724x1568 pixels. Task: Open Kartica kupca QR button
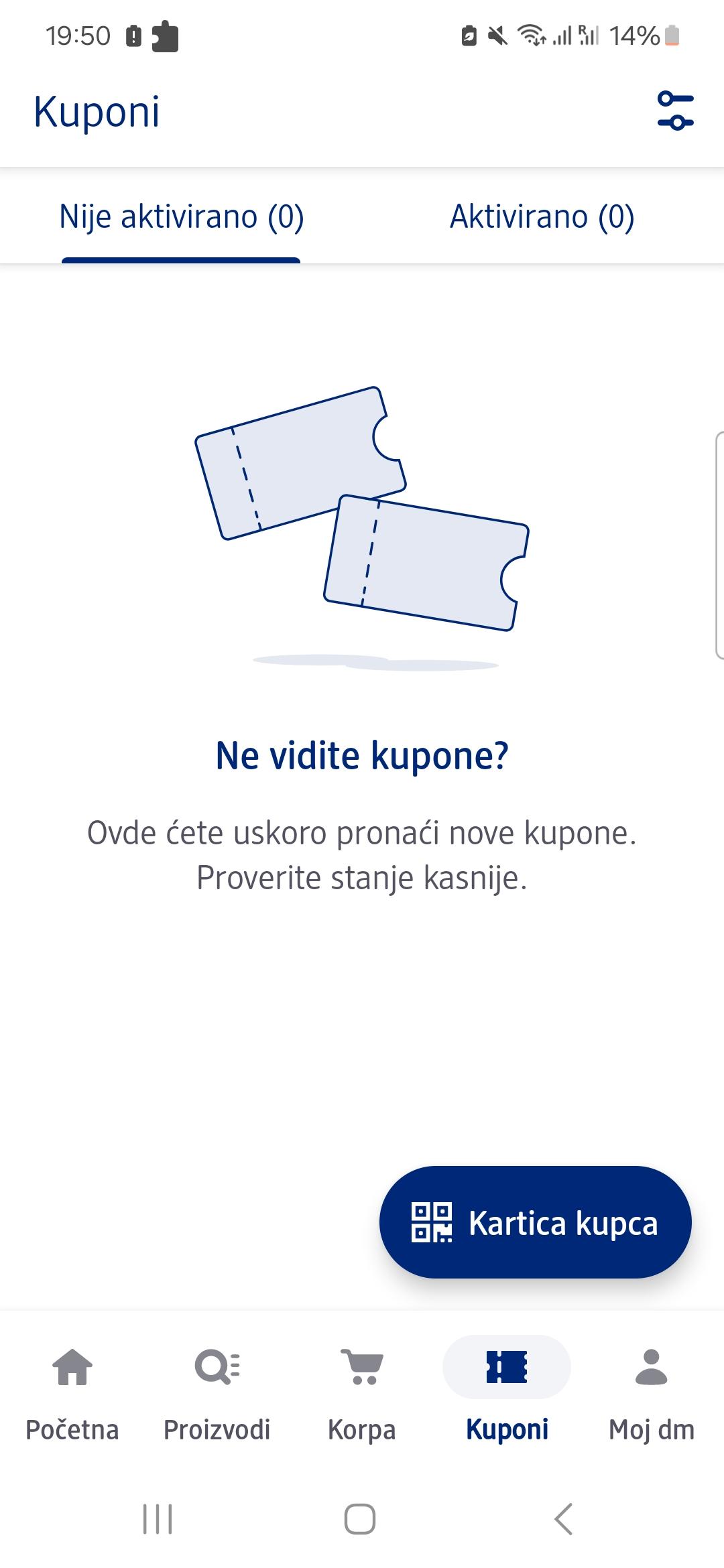(x=535, y=1222)
